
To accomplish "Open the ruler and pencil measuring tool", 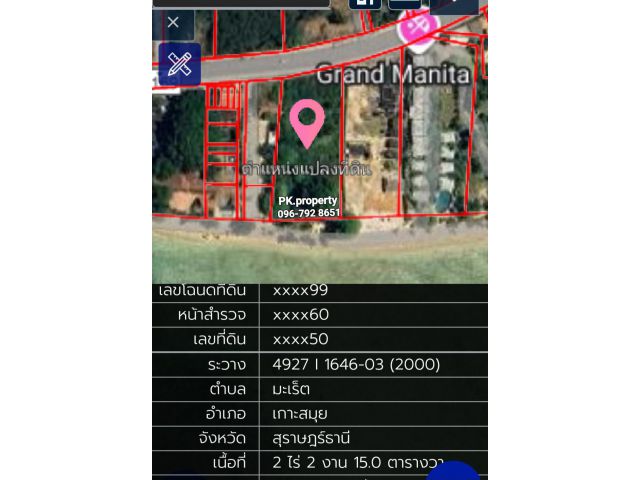I will [x=180, y=65].
